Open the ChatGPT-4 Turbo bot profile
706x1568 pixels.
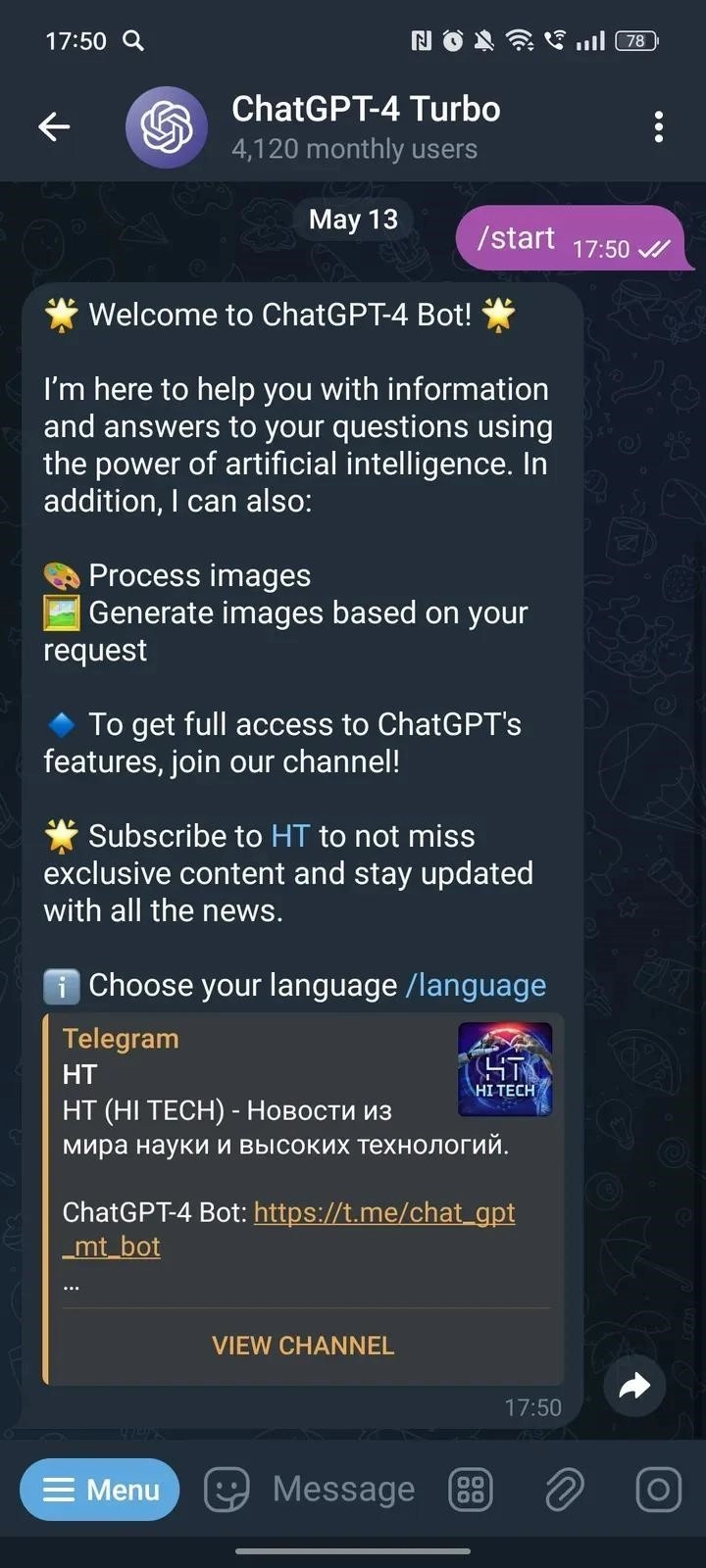tap(365, 126)
